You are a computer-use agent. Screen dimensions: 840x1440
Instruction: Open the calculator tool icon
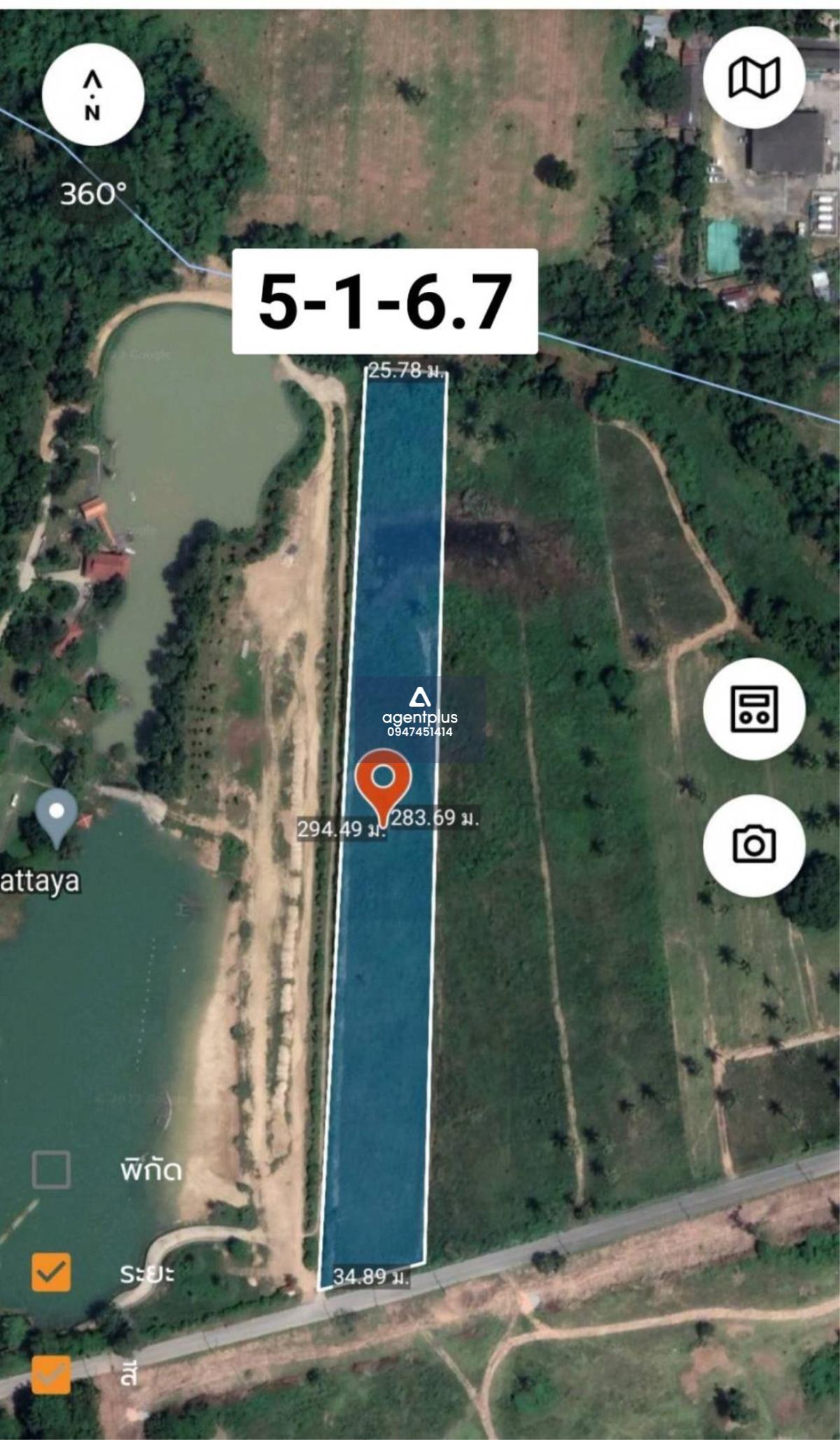(754, 708)
